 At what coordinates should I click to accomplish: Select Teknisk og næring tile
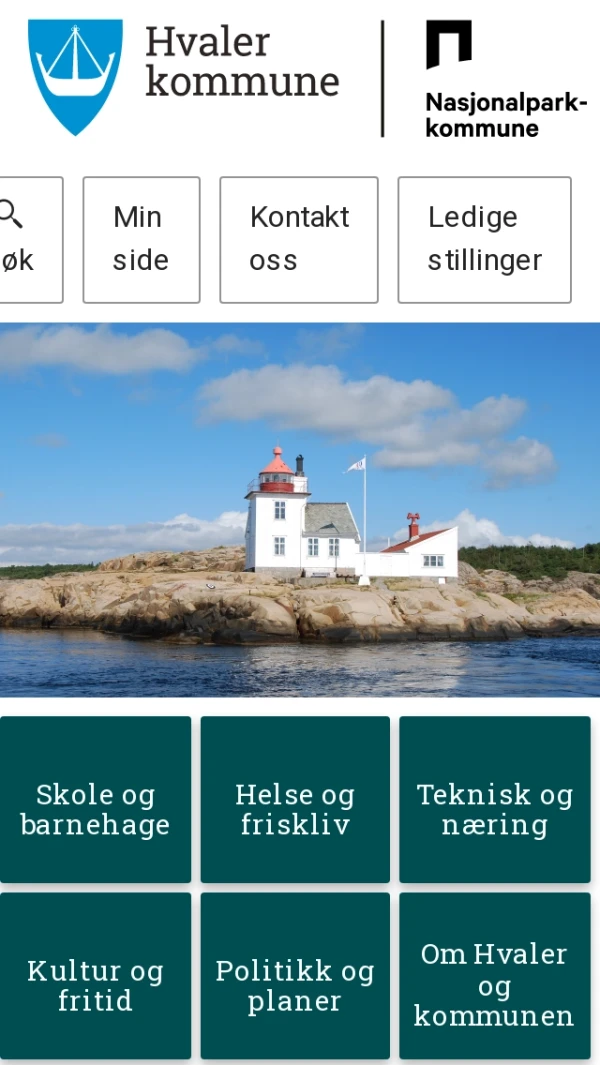(495, 800)
